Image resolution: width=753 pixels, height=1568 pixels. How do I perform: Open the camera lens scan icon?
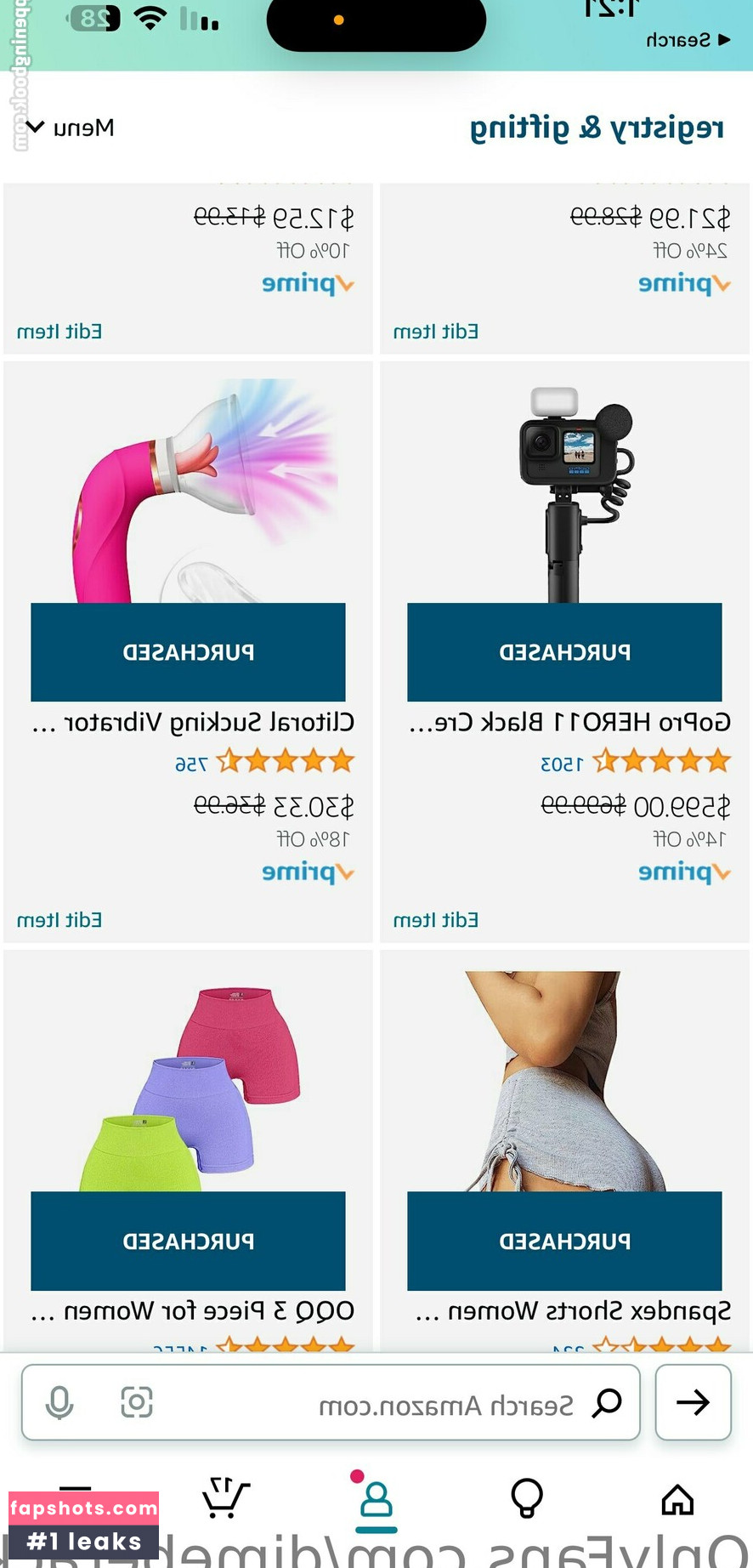[x=137, y=1401]
